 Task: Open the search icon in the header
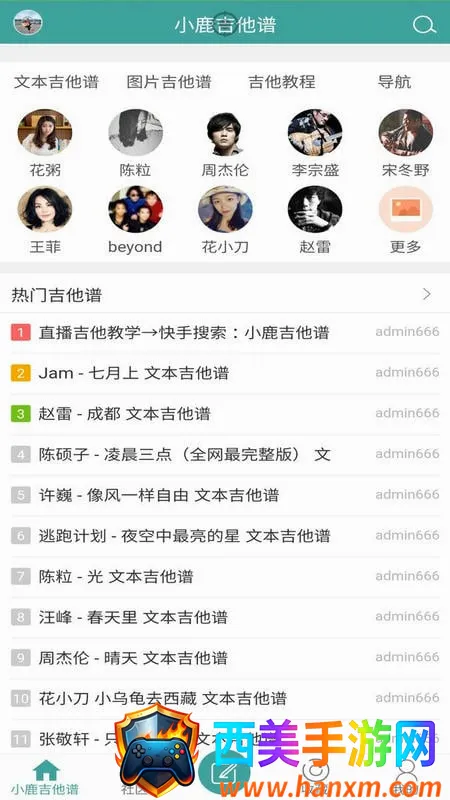coord(424,24)
